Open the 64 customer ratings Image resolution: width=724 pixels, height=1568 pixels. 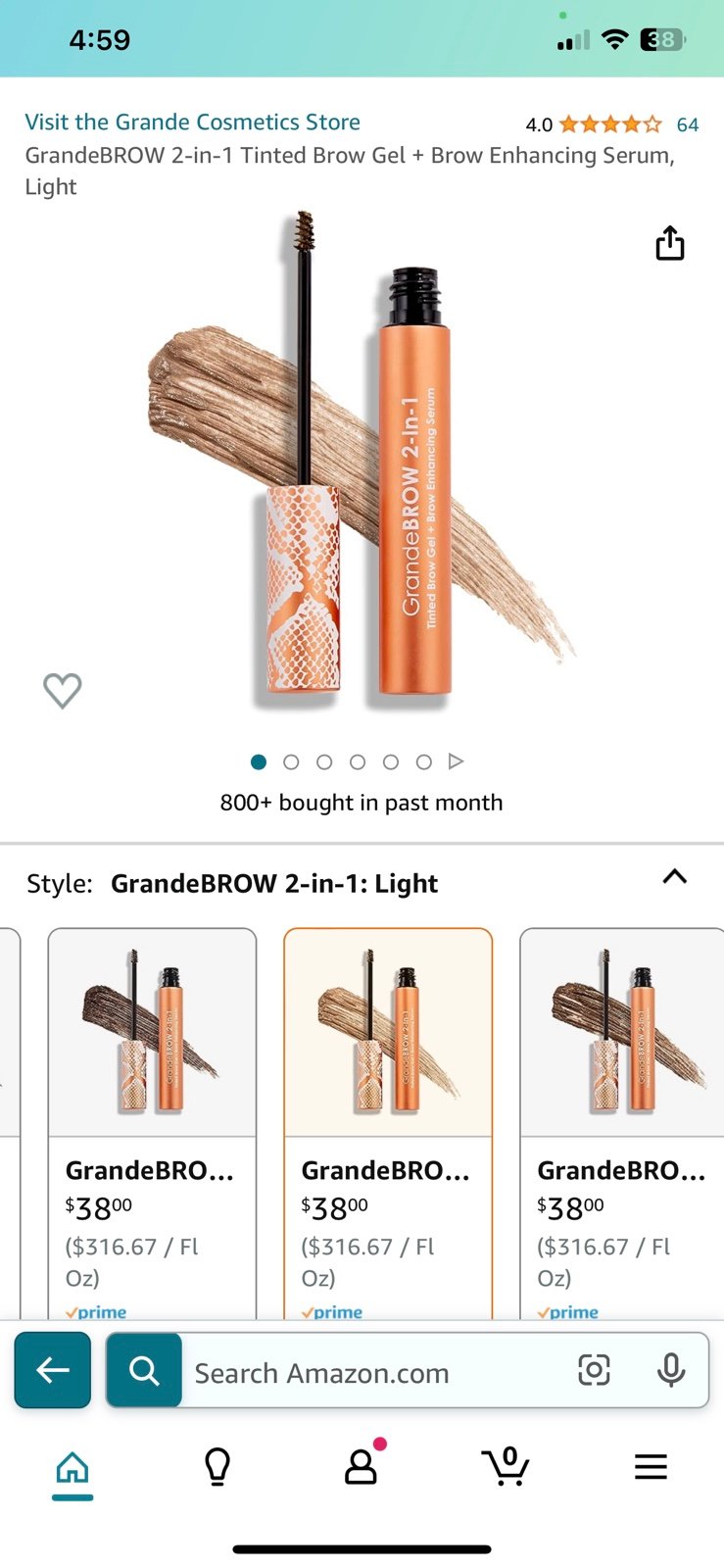coord(688,124)
